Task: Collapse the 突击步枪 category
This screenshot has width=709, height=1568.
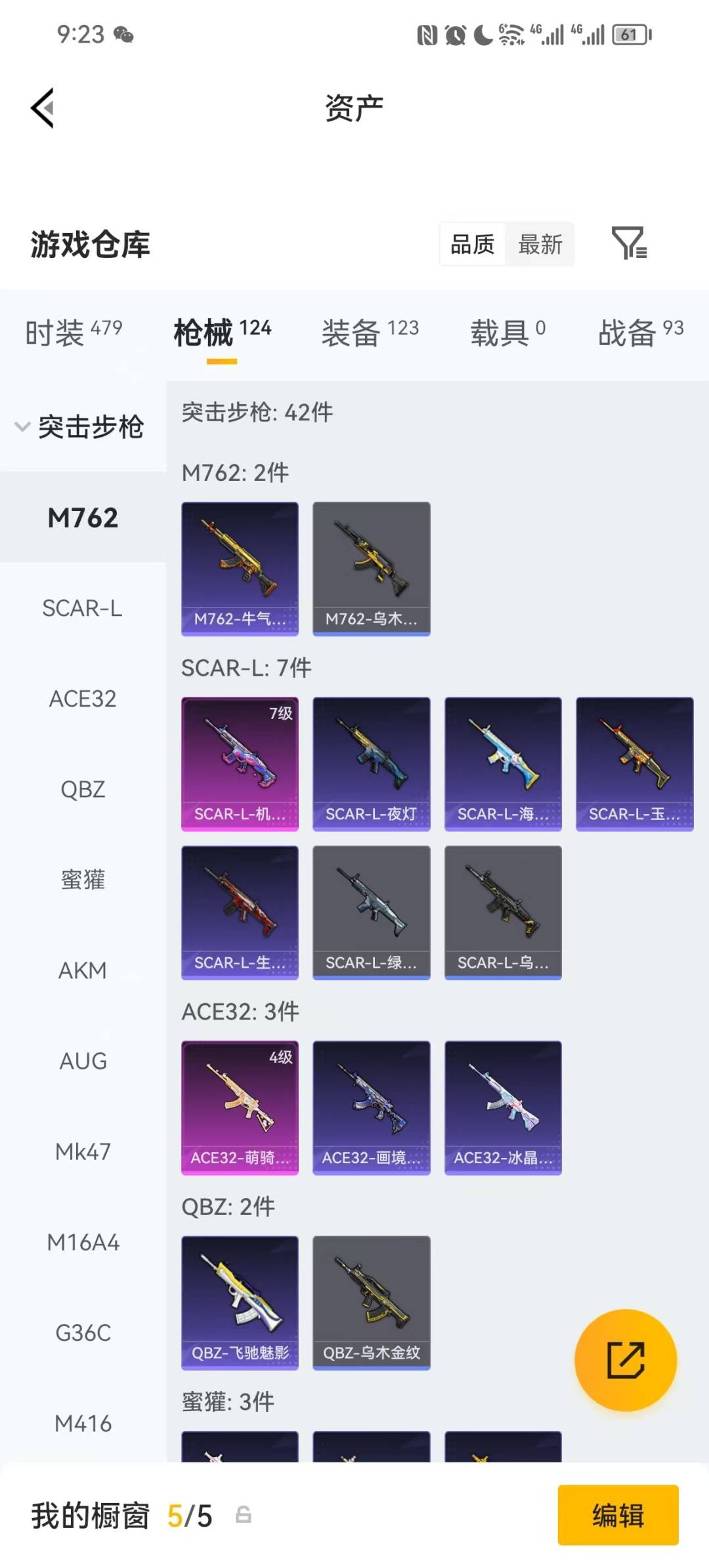Action: click(x=79, y=427)
